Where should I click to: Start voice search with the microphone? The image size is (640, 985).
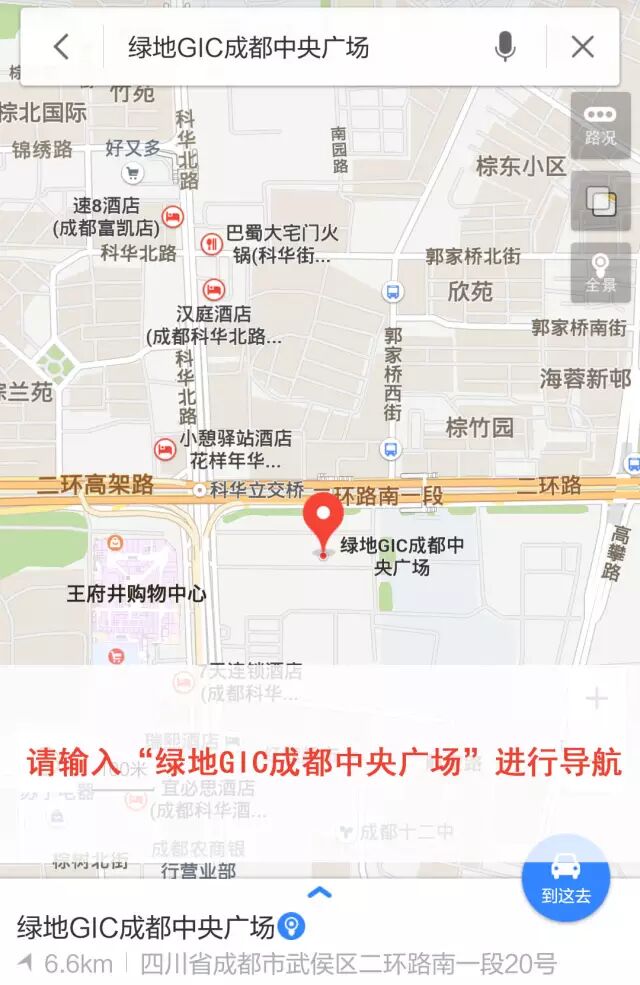click(x=505, y=46)
